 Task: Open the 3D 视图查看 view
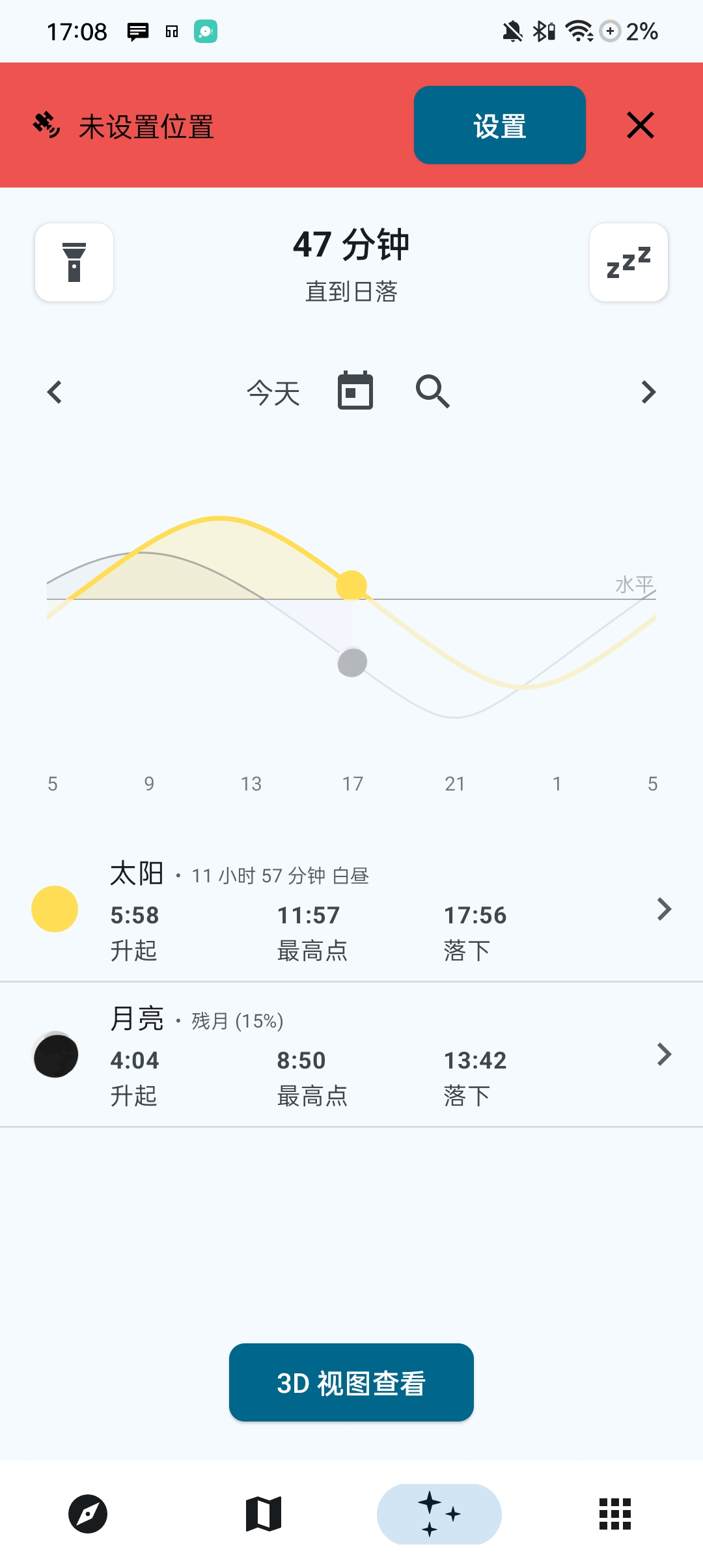(x=351, y=1382)
